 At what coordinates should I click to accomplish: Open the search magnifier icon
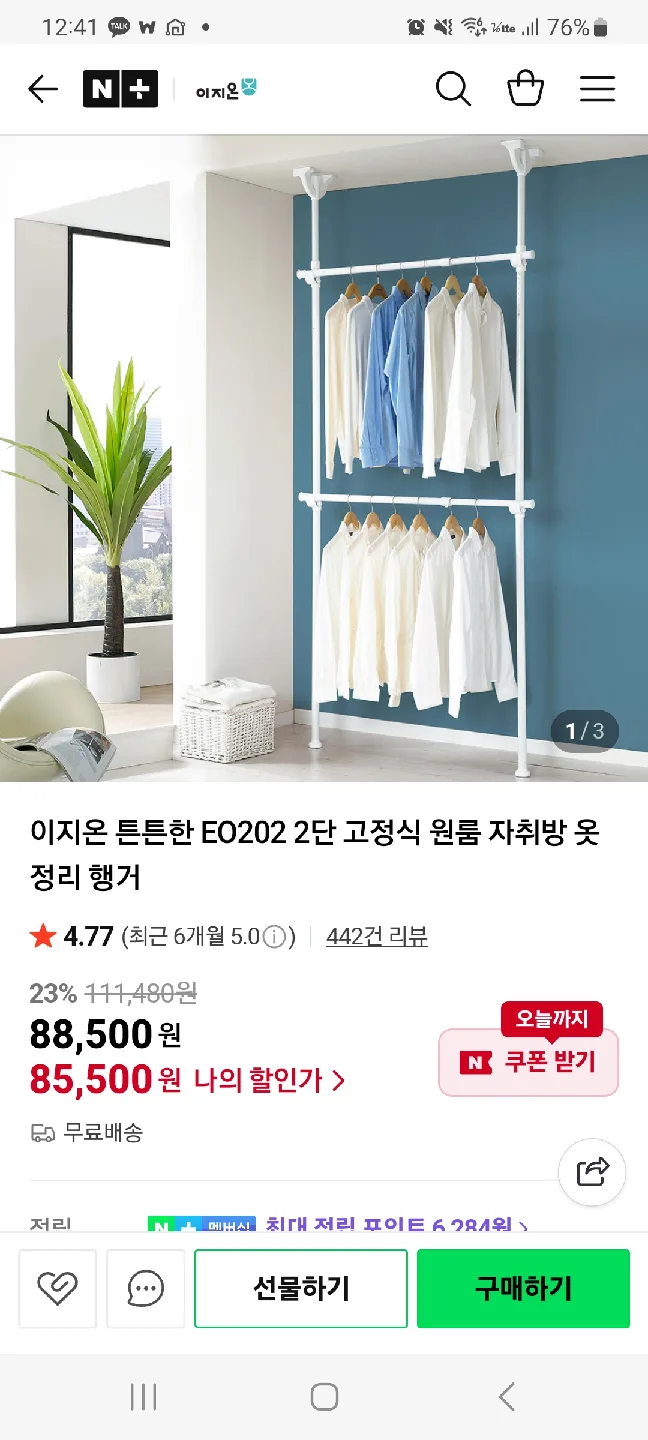click(453, 90)
